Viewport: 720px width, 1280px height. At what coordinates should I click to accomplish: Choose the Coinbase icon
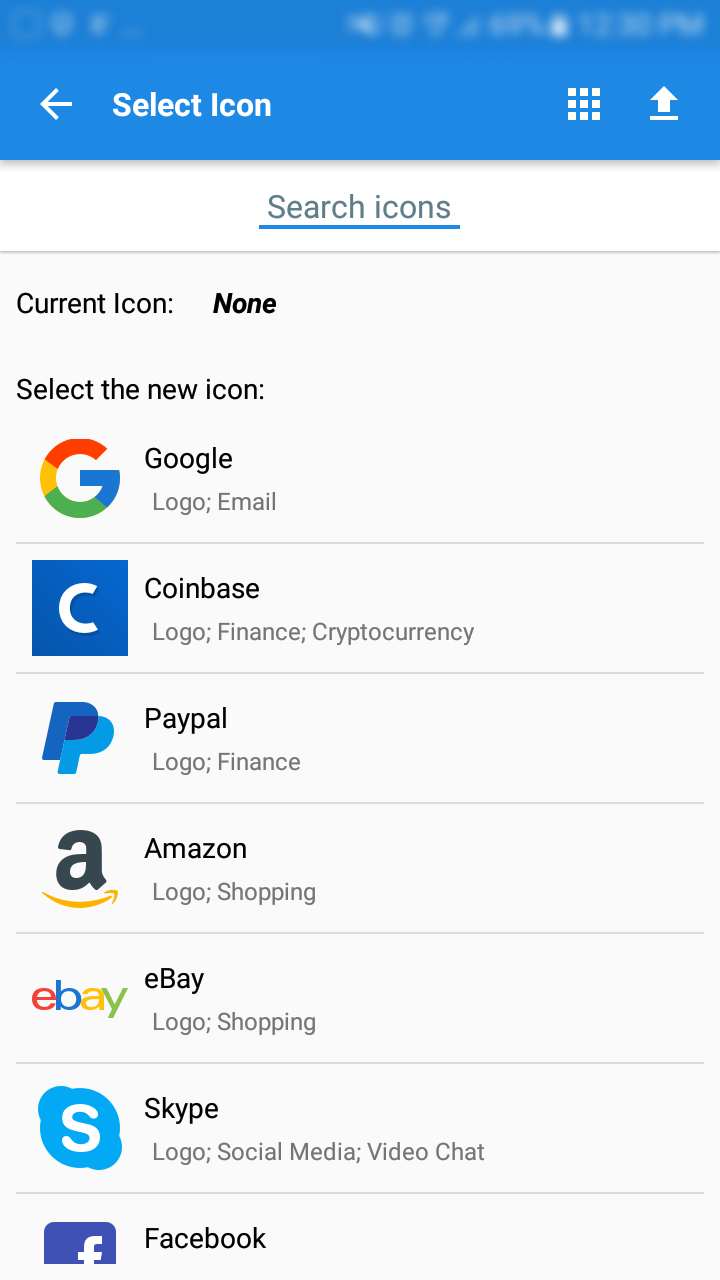point(80,608)
